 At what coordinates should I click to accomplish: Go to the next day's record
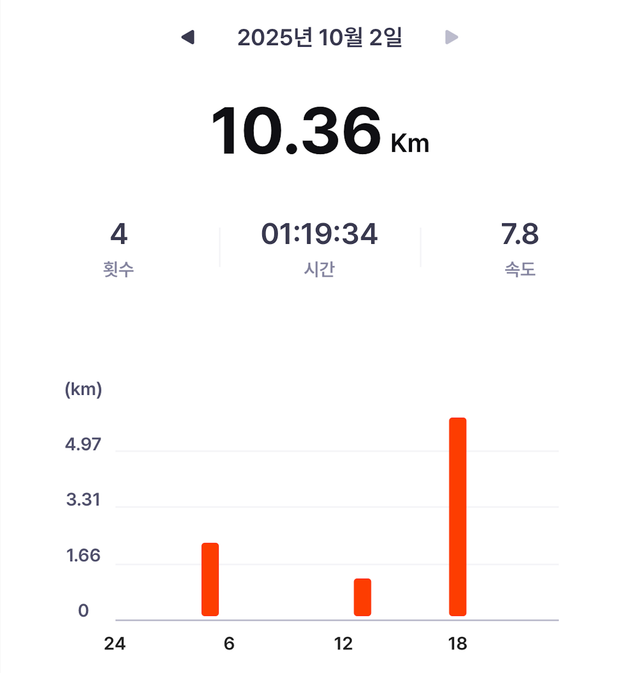tap(452, 38)
